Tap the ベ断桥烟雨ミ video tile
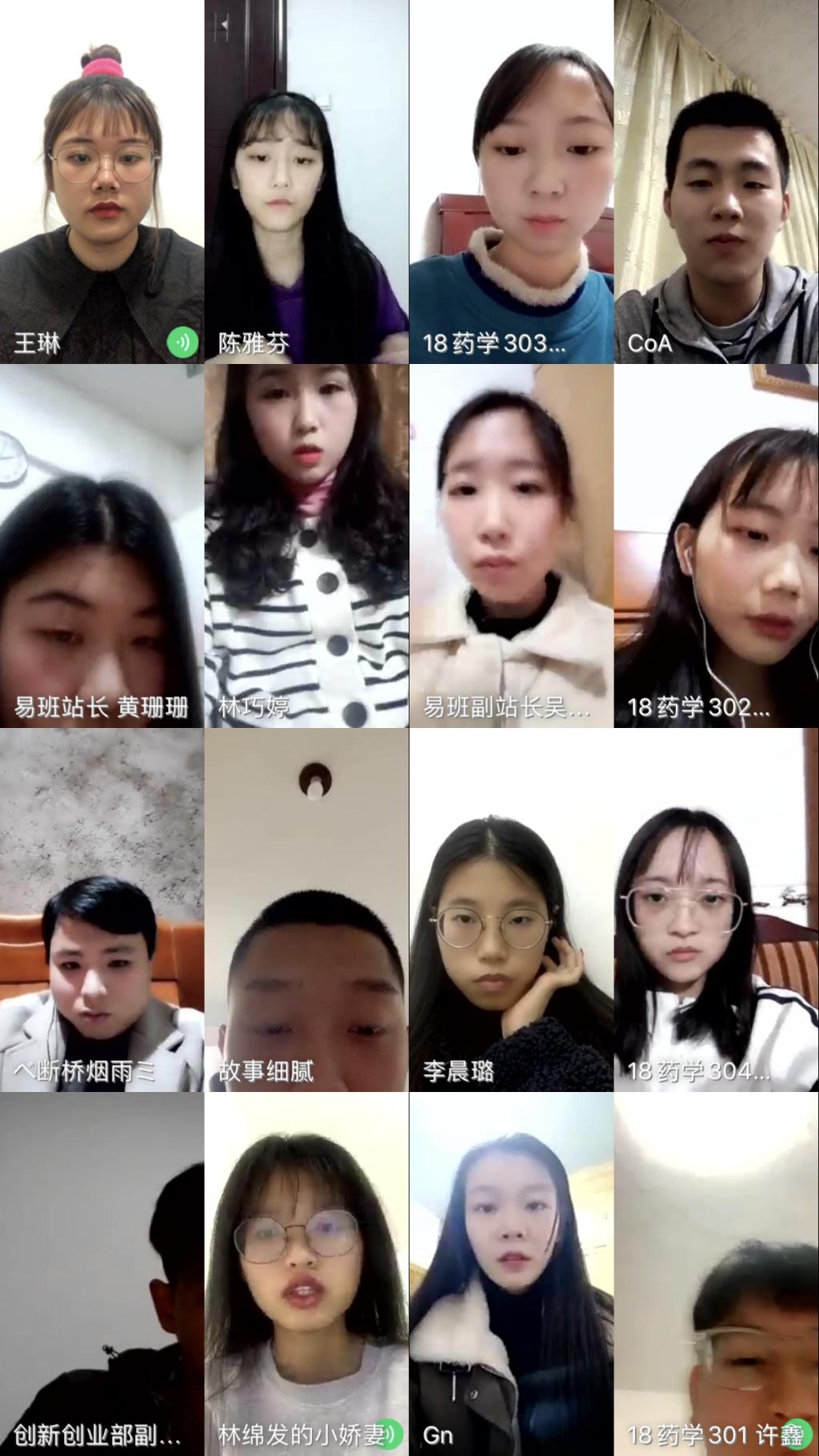This screenshot has width=819, height=1456. click(x=102, y=910)
